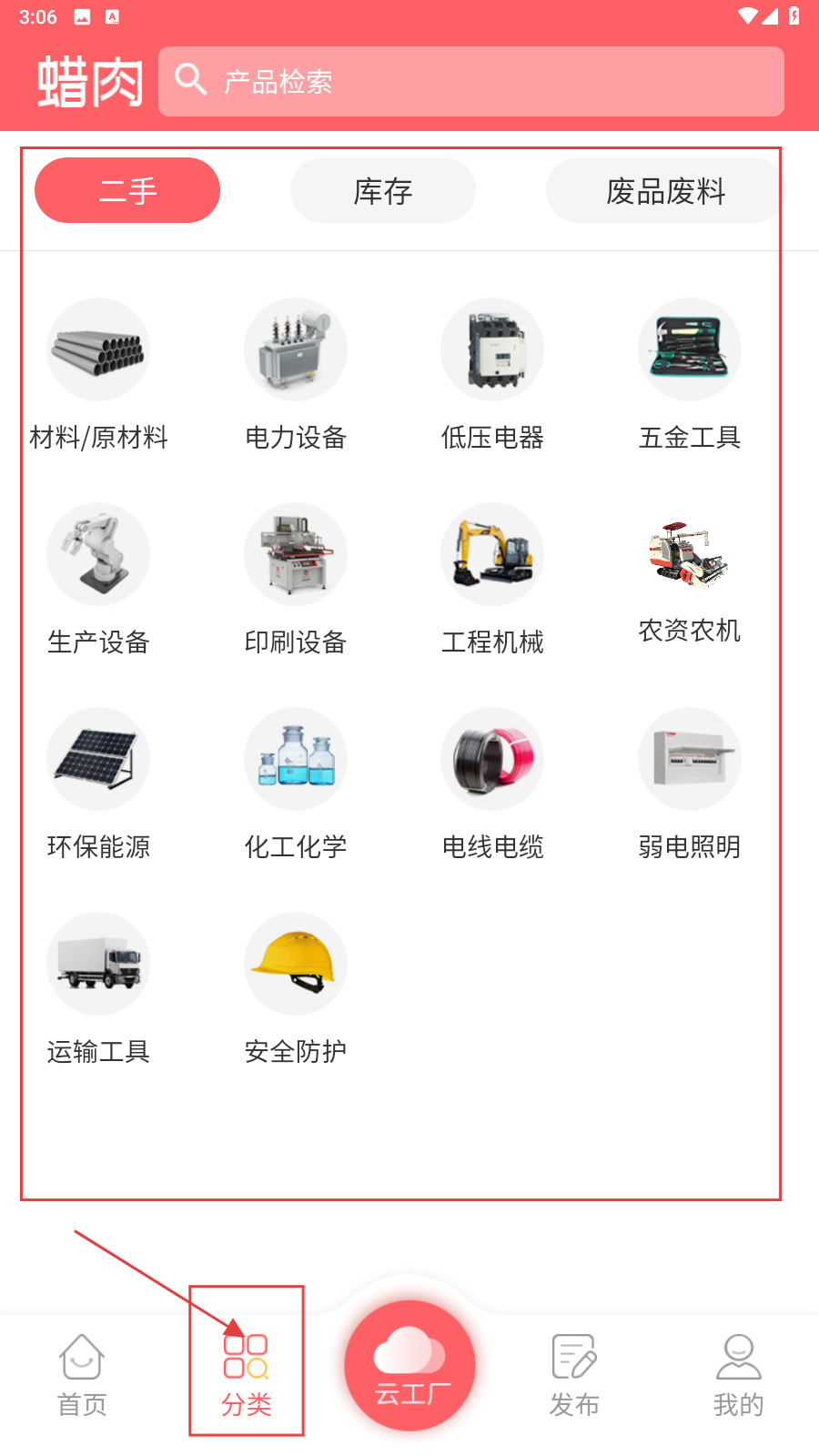Tap the 产品检索 search box

[470, 82]
